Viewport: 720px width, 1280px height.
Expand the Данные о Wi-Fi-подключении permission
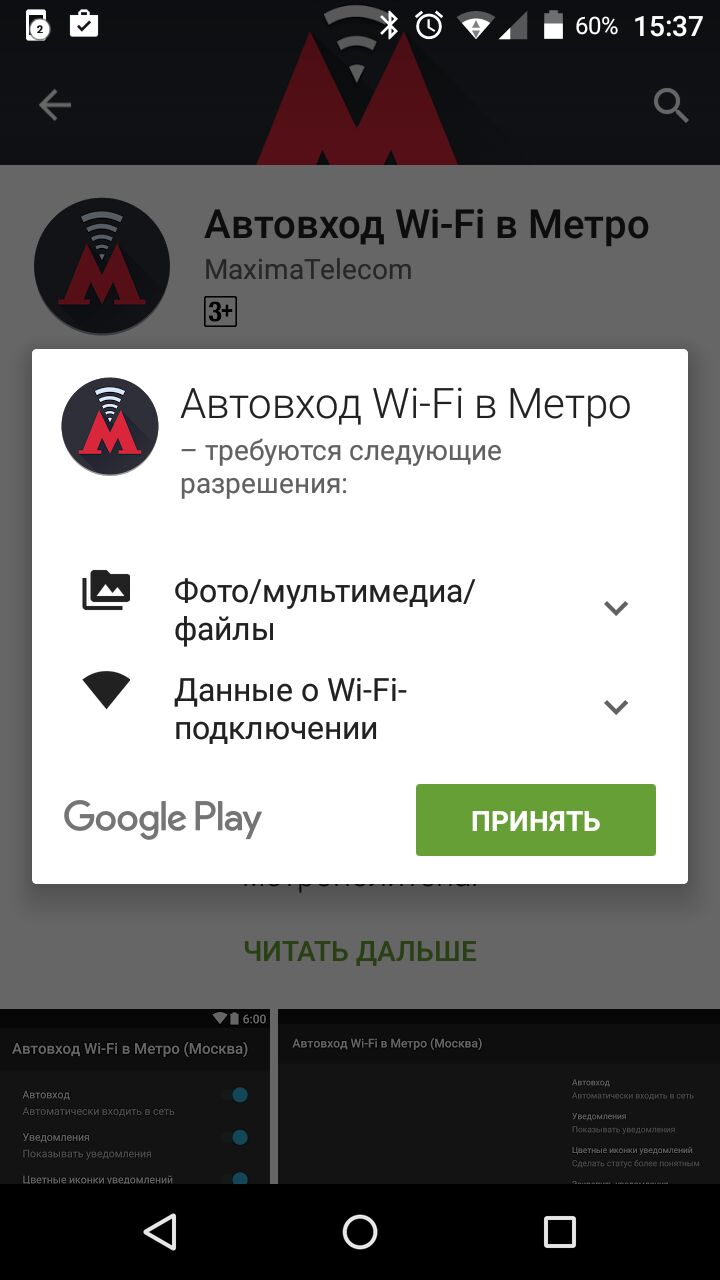tap(615, 707)
